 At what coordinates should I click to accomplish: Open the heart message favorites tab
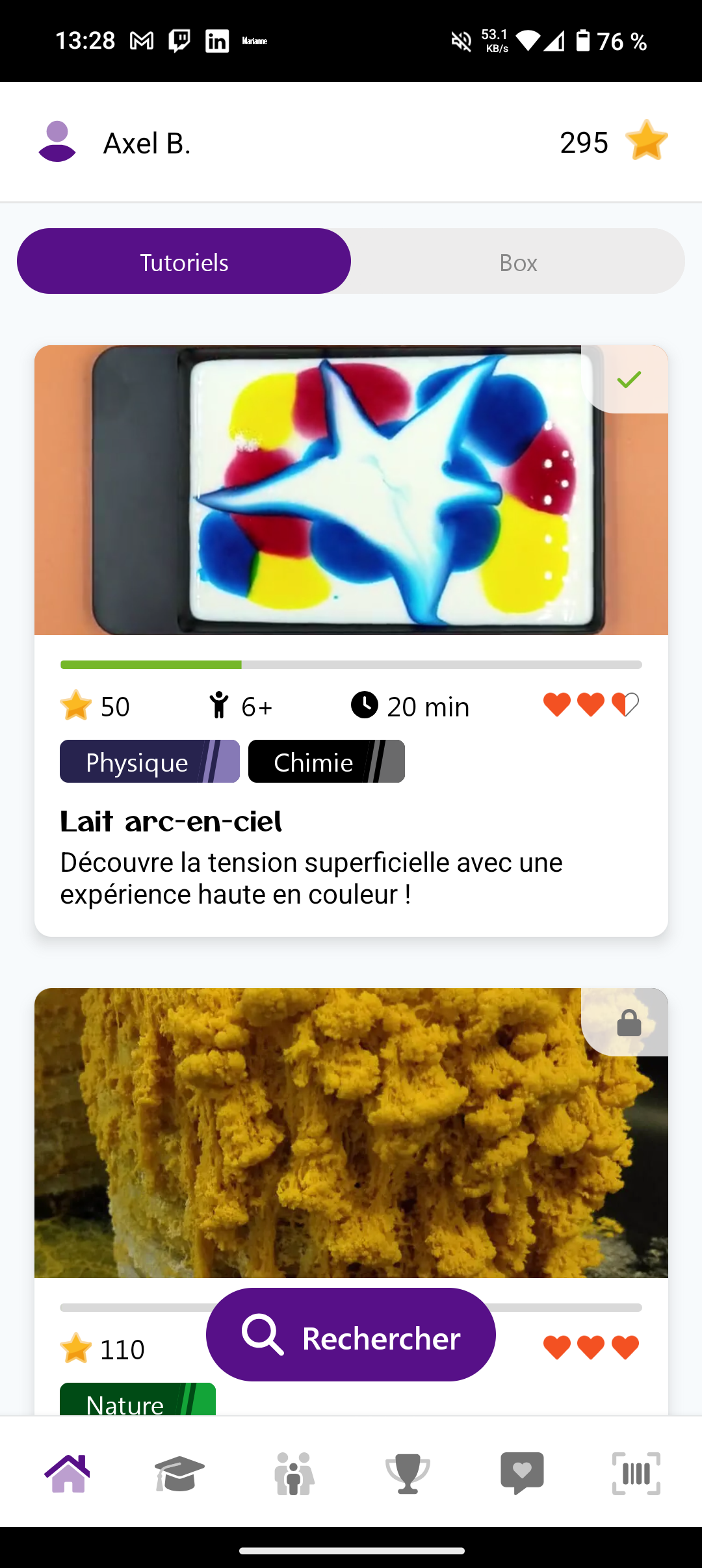522,1473
